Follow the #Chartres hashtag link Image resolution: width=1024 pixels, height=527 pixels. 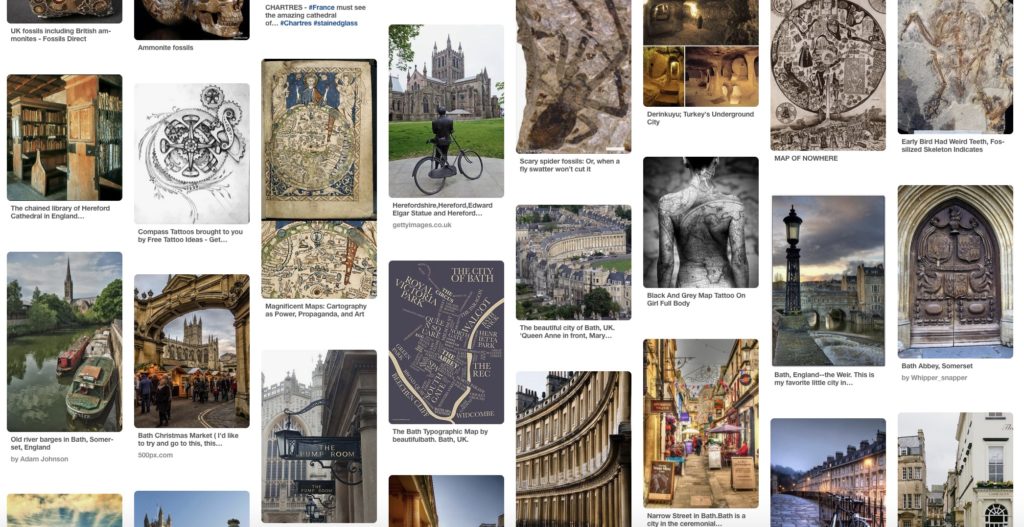point(296,23)
